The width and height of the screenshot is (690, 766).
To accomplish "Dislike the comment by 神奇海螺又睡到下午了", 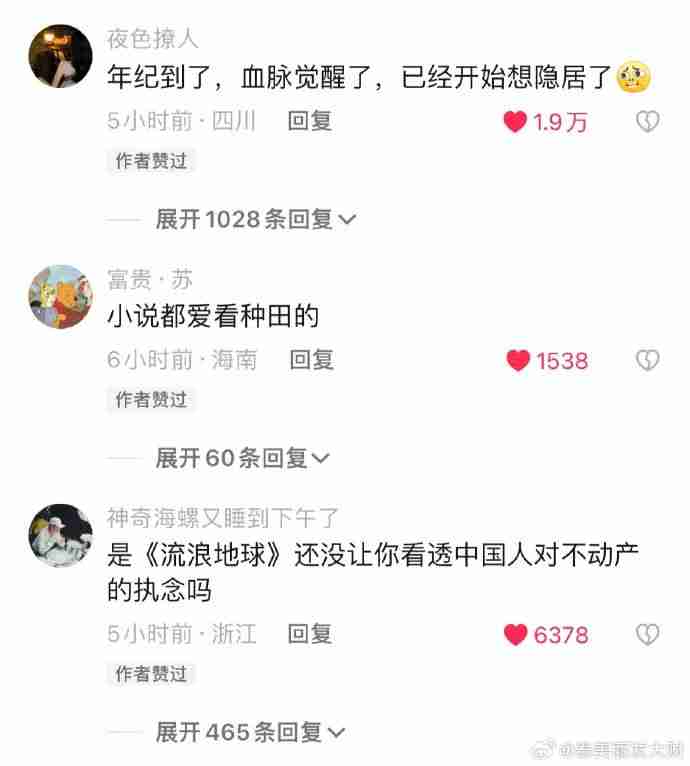I will tap(648, 634).
